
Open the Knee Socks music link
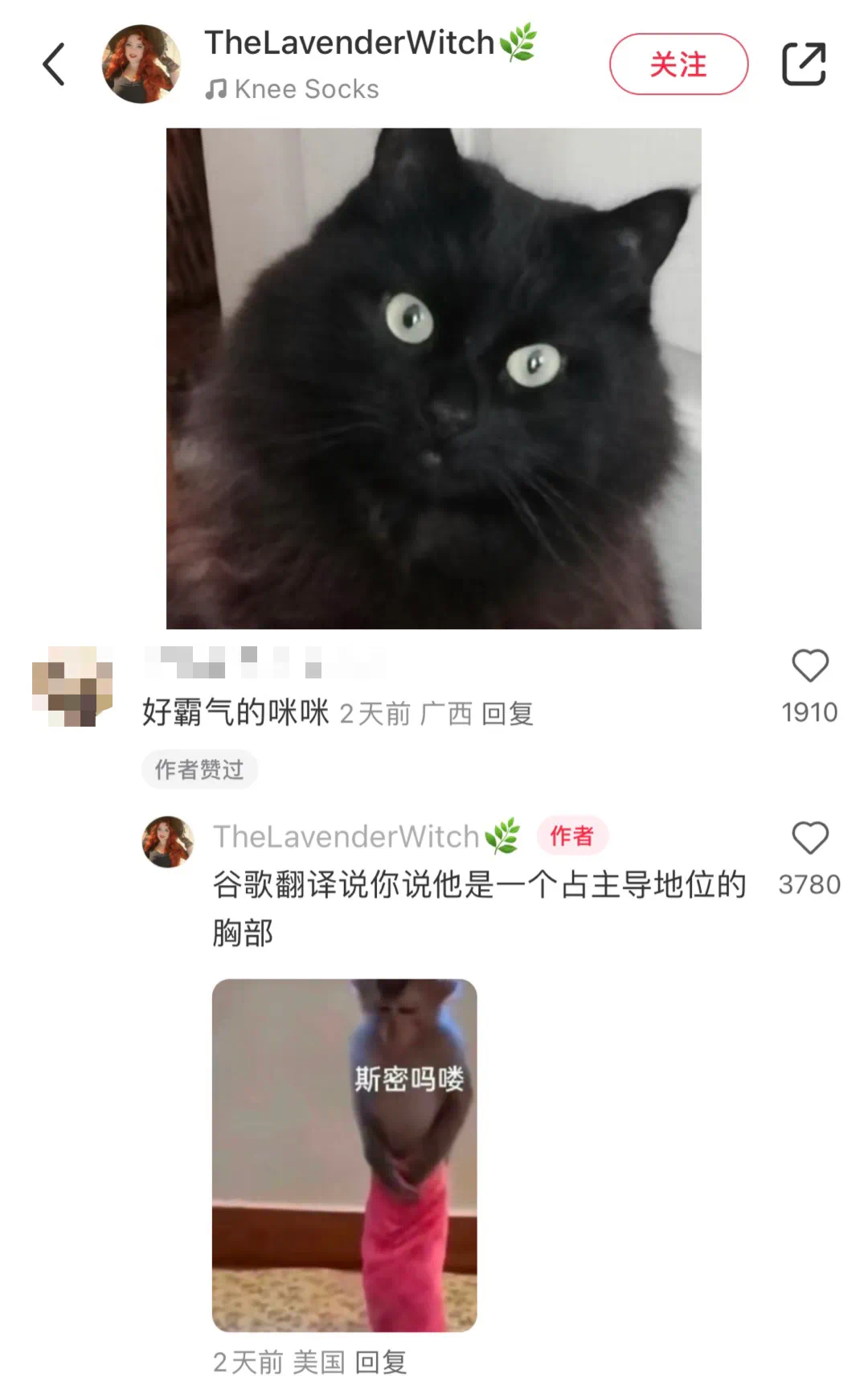tap(293, 89)
